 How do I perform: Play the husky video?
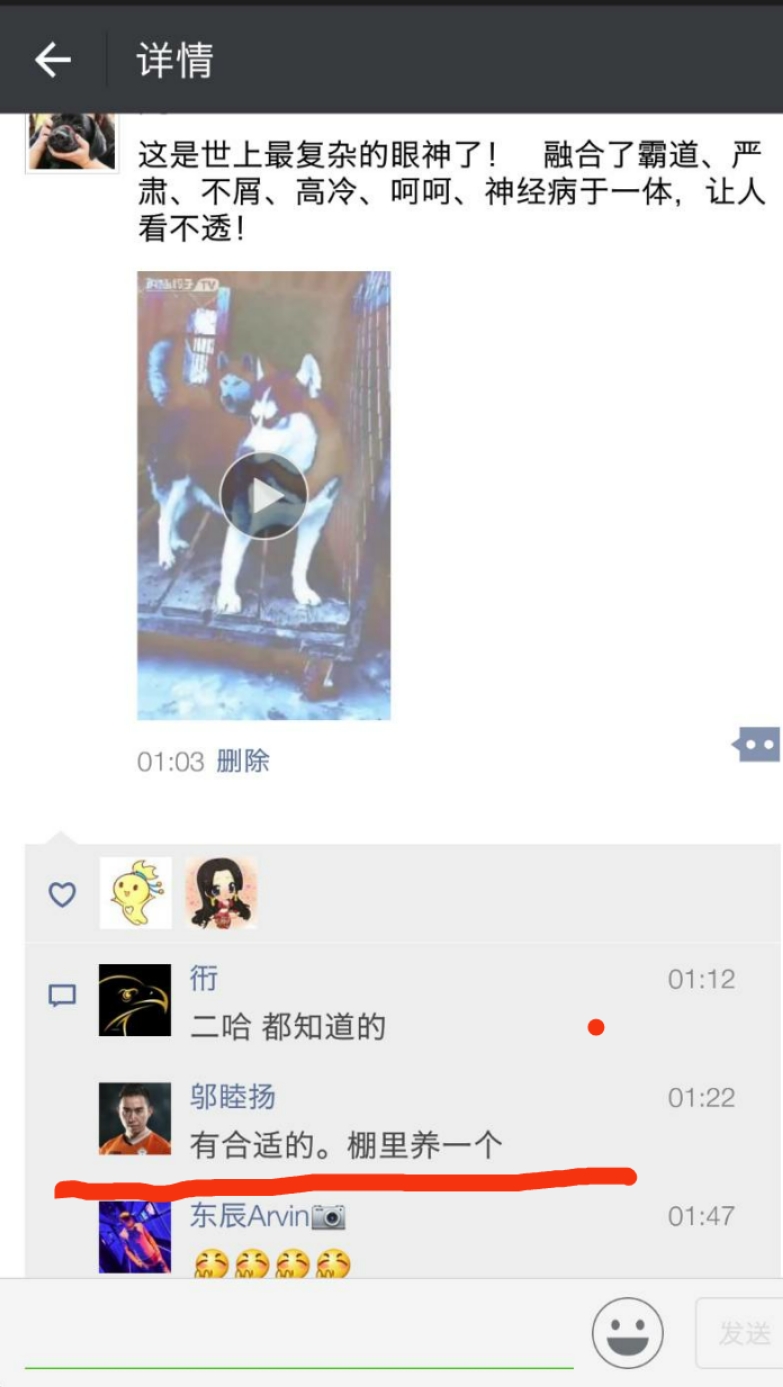point(264,496)
